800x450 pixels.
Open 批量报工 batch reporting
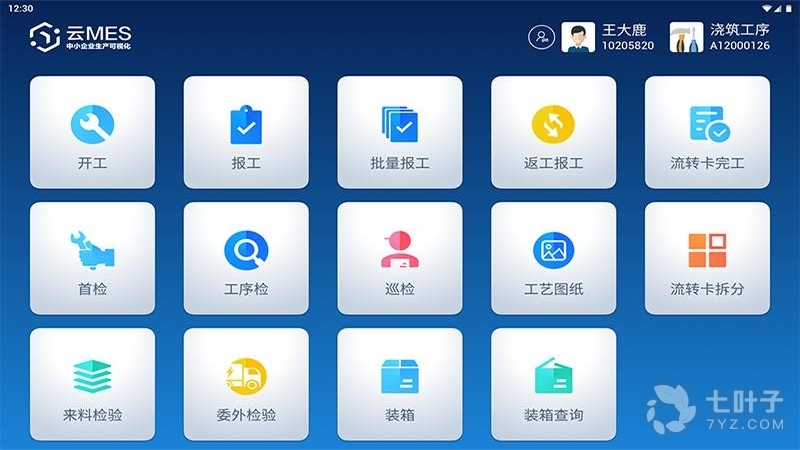tap(399, 133)
